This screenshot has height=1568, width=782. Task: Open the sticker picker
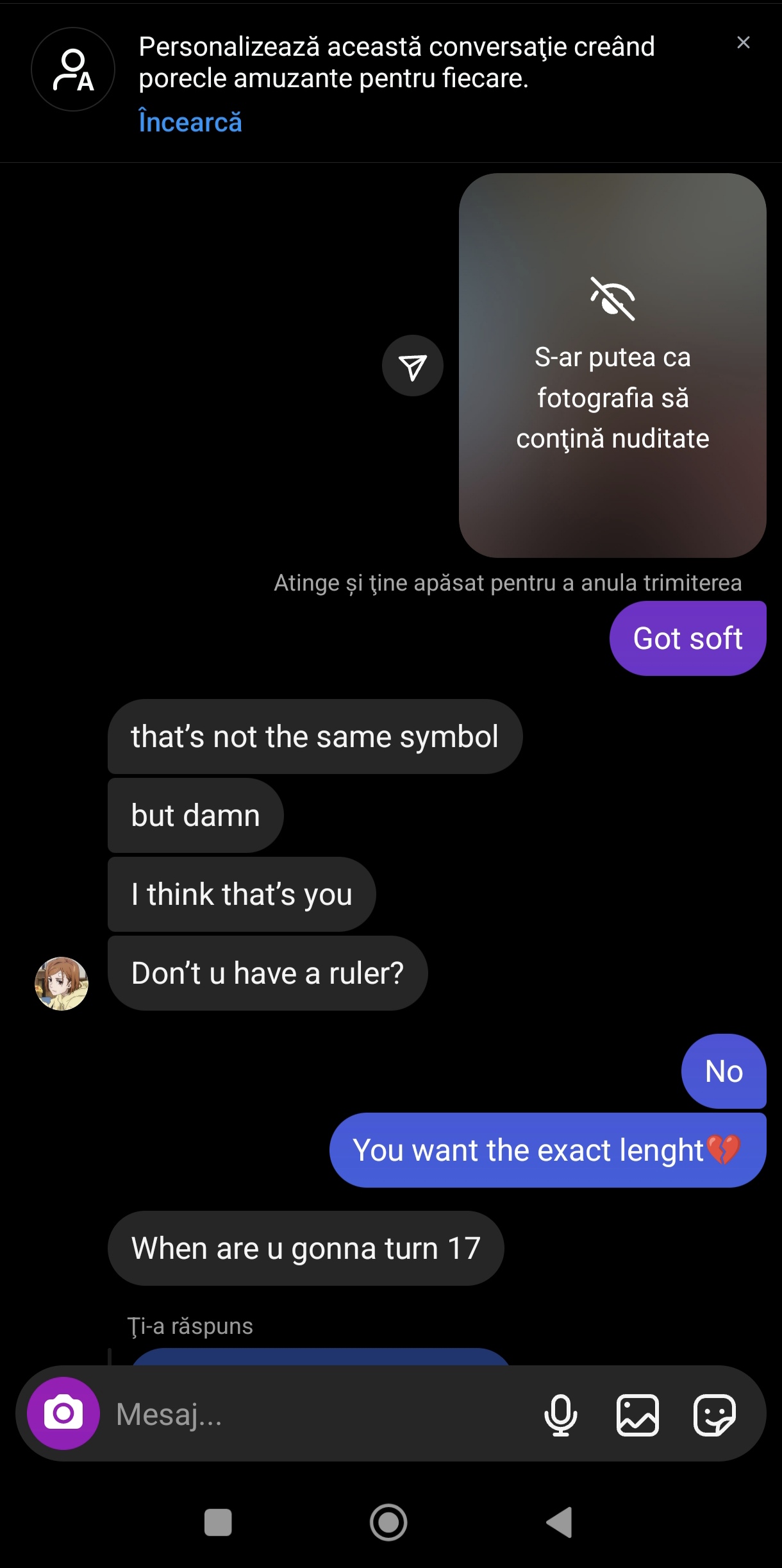click(714, 1415)
